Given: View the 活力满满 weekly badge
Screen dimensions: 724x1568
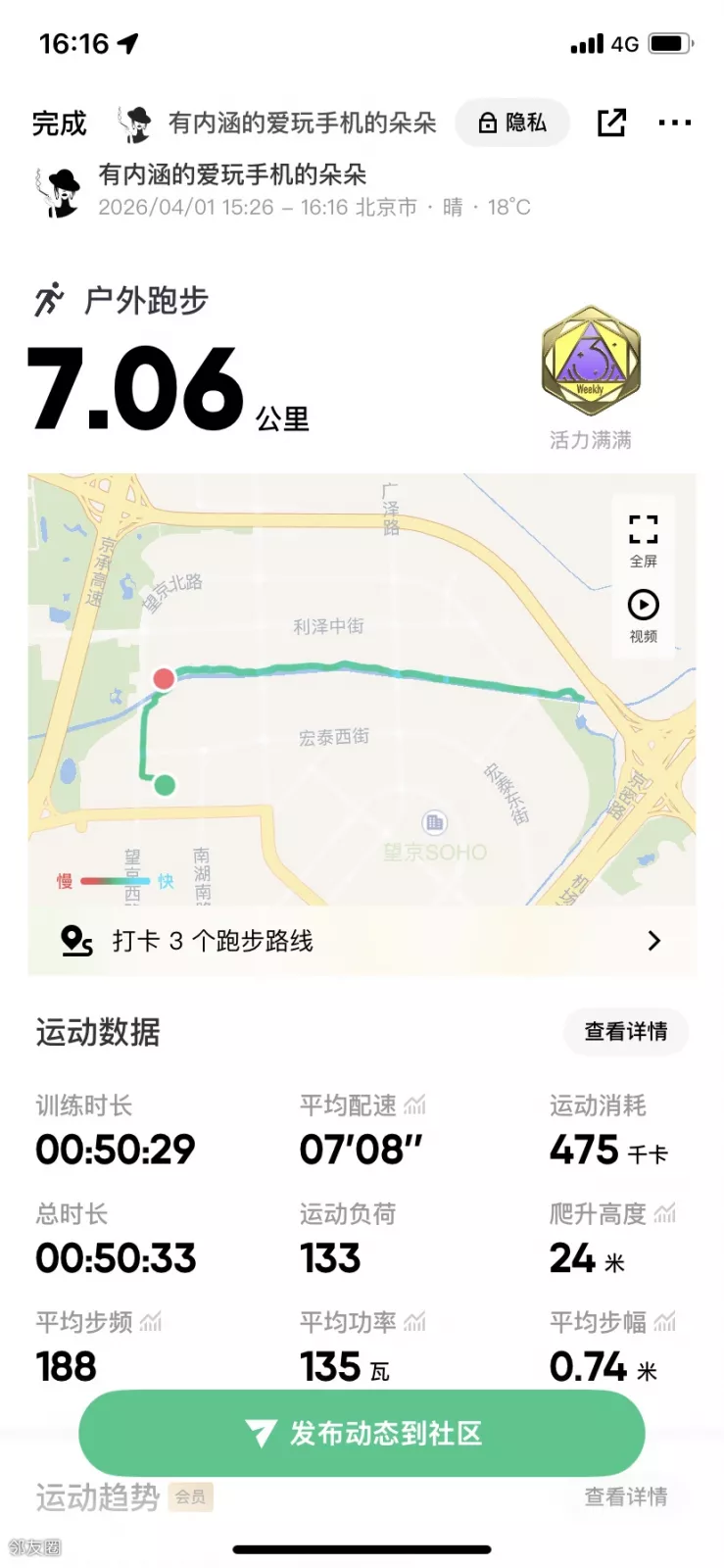Looking at the screenshot, I should (x=591, y=362).
